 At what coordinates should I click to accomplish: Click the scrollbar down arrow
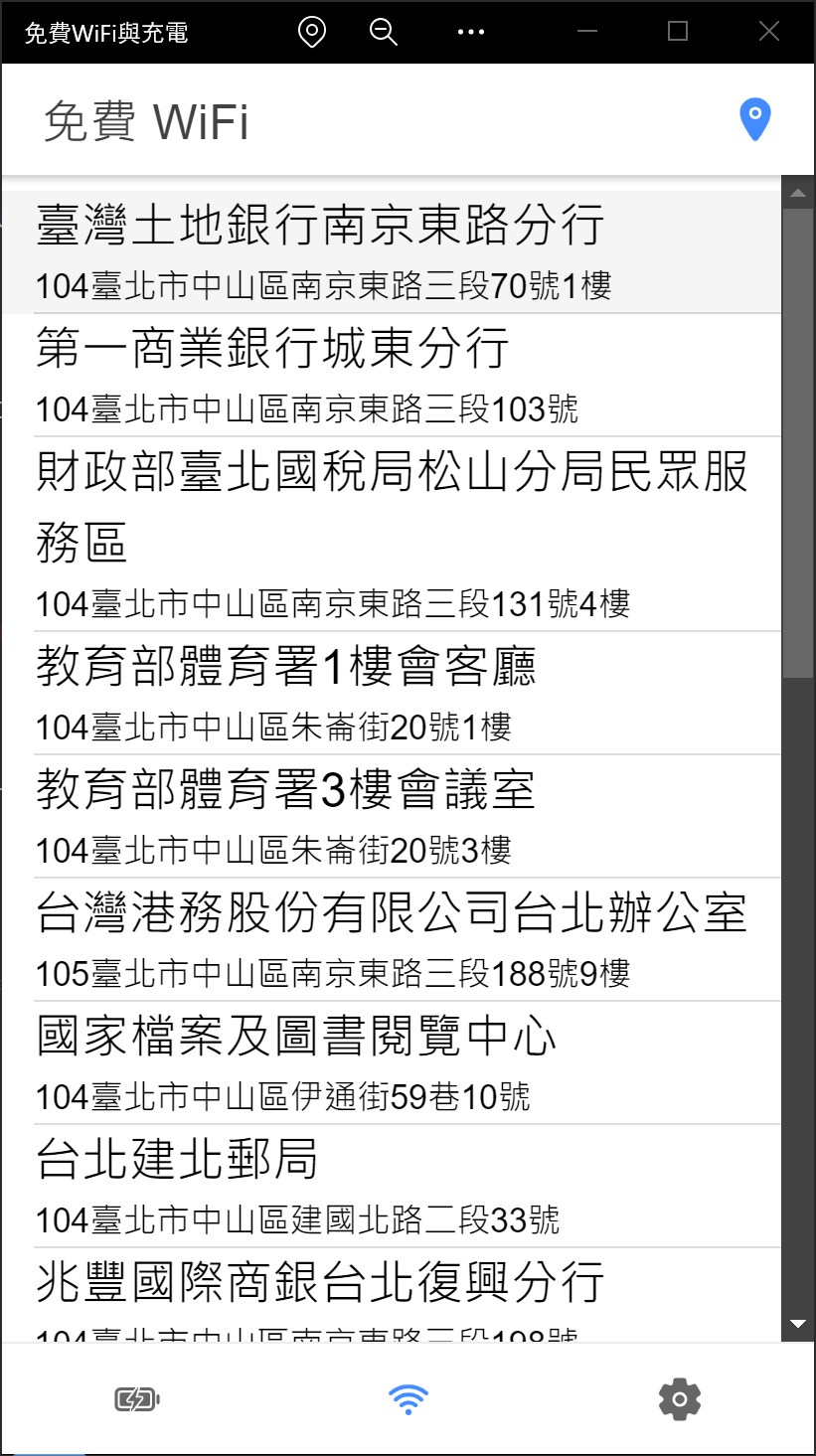point(797,1324)
